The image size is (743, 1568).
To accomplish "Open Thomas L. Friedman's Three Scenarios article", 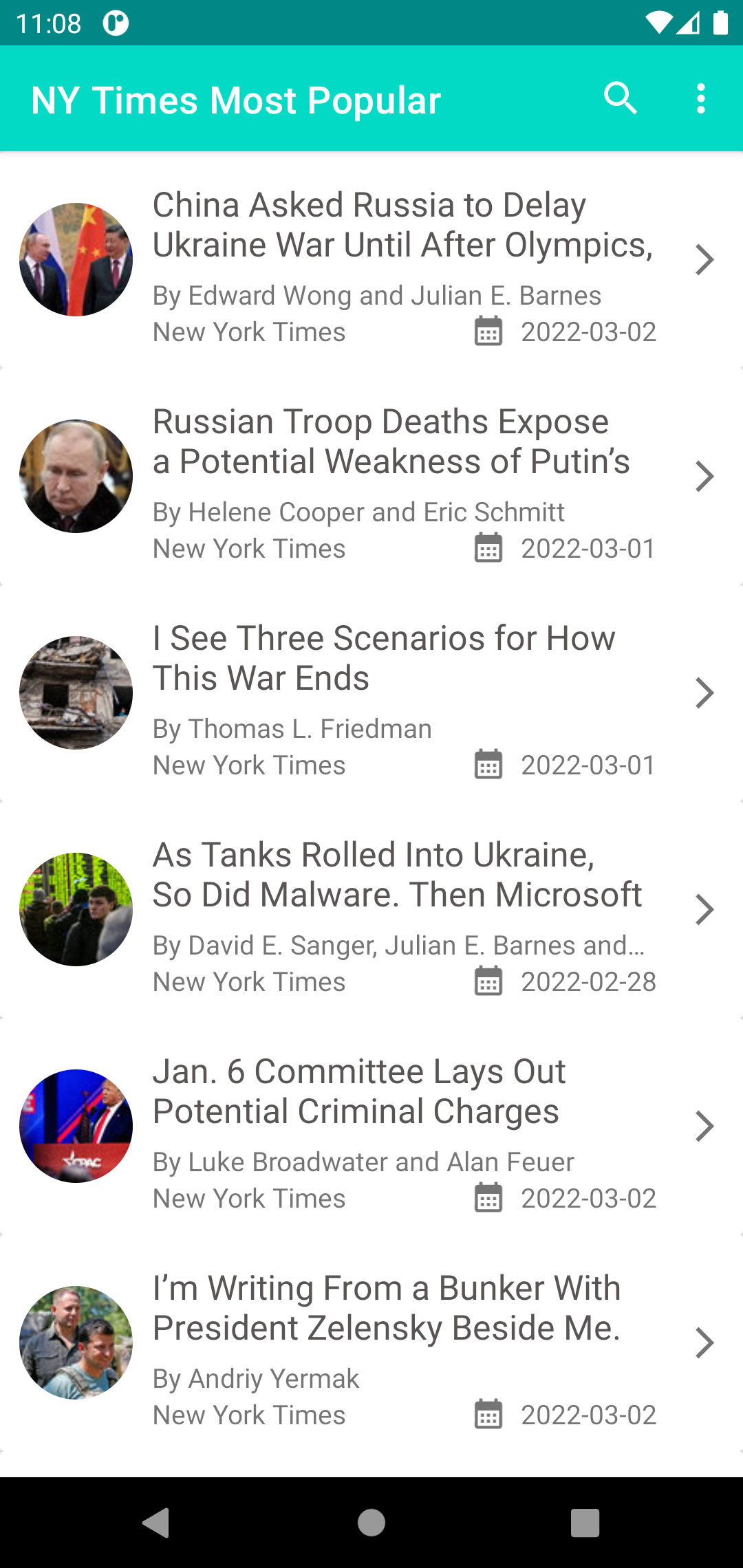I will pyautogui.click(x=384, y=659).
